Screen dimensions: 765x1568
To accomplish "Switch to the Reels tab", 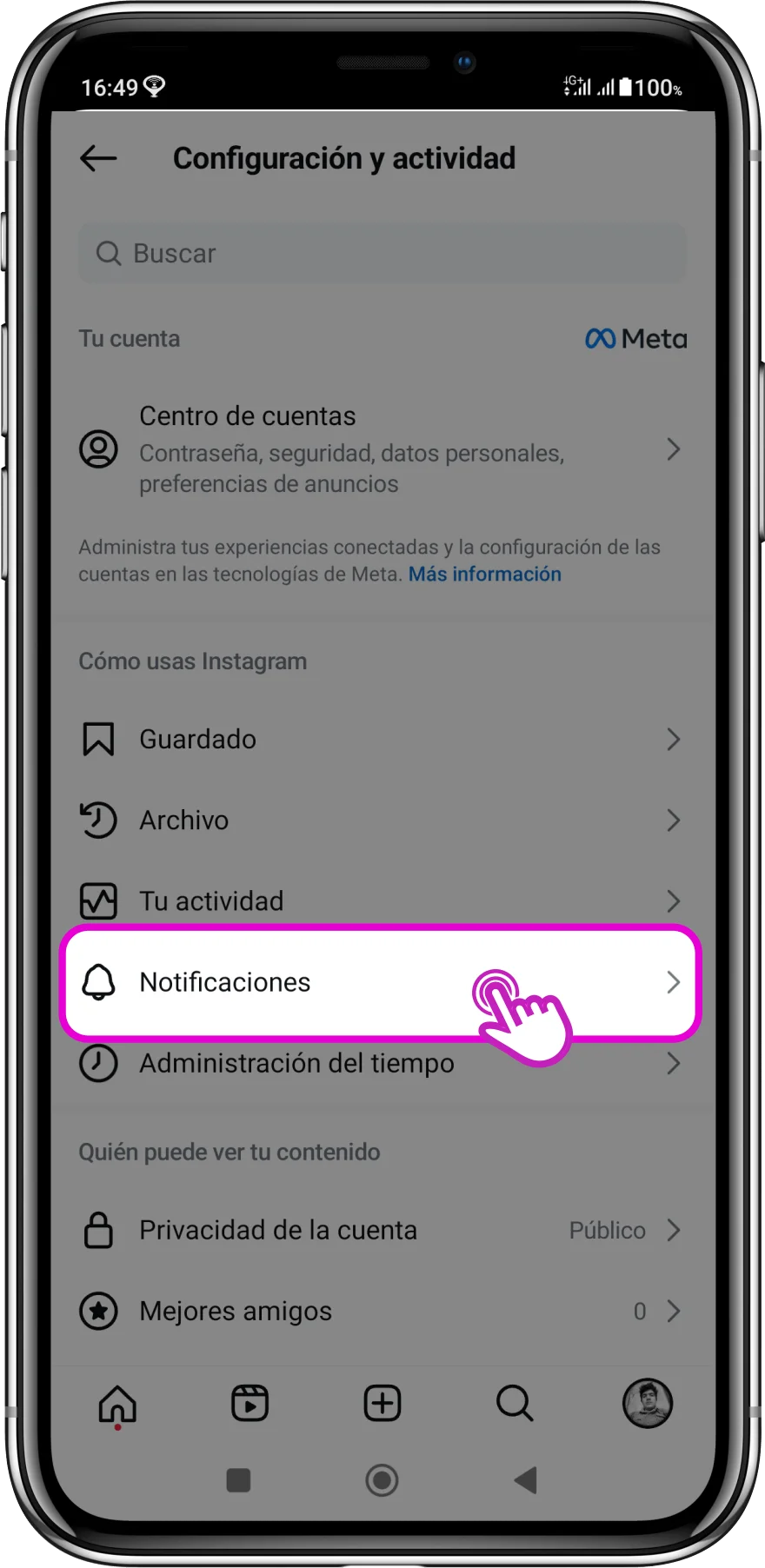I will click(249, 1404).
